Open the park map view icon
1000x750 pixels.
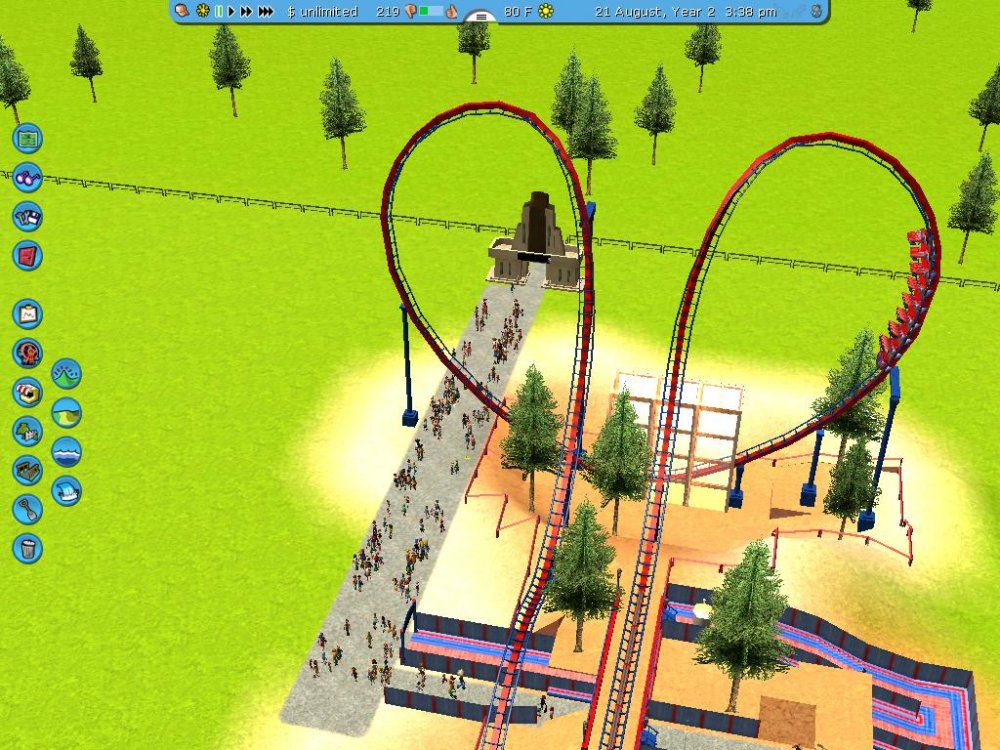pyautogui.click(x=27, y=138)
